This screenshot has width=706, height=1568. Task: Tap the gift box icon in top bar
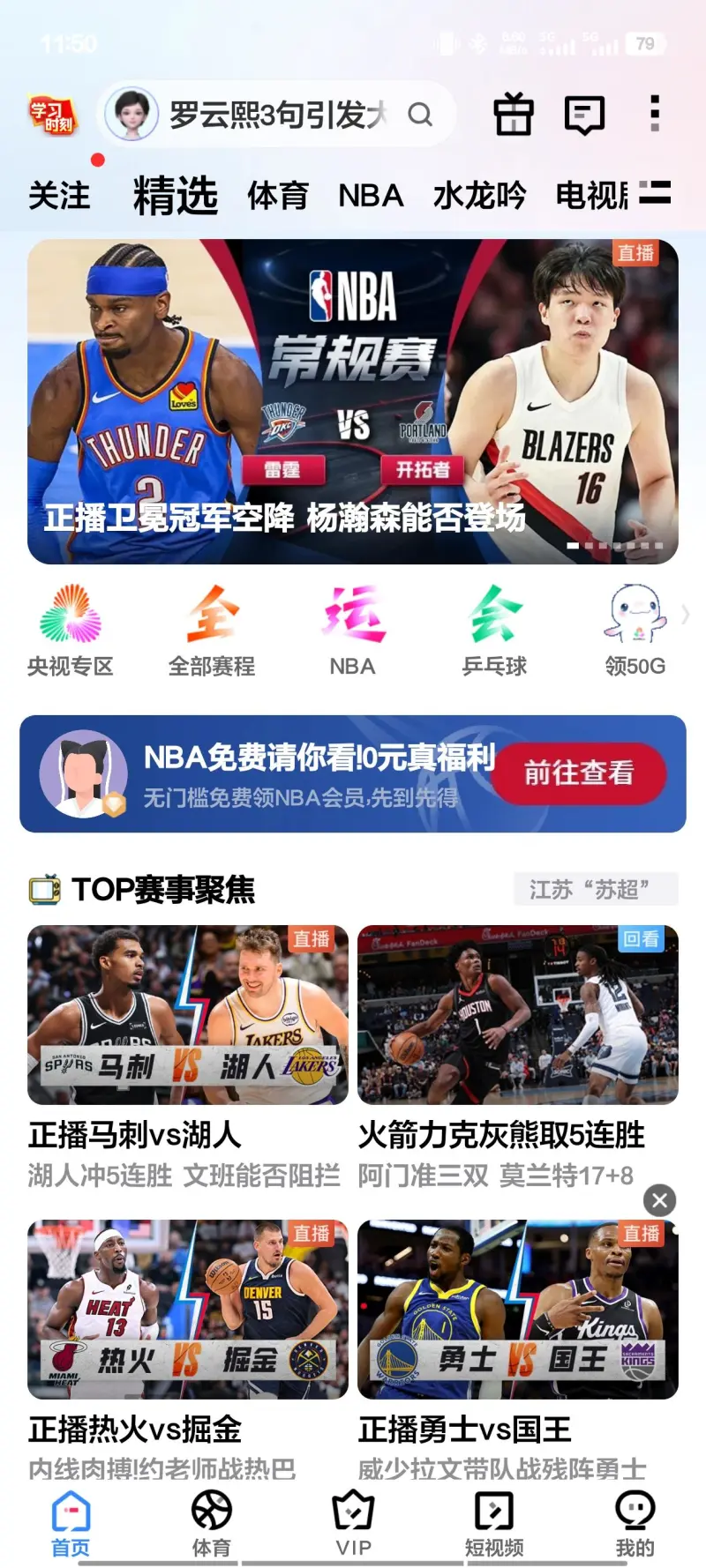(x=513, y=115)
